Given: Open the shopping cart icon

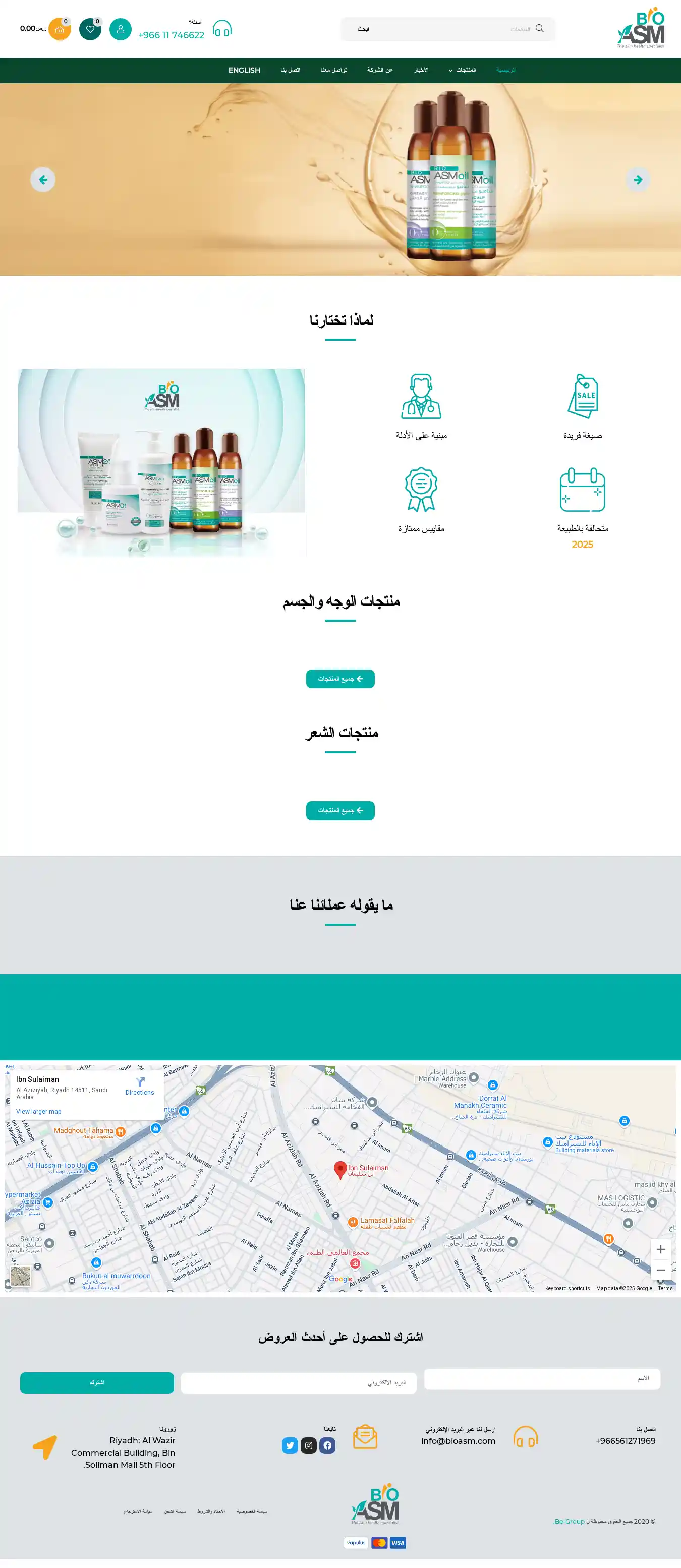Looking at the screenshot, I should click(59, 30).
